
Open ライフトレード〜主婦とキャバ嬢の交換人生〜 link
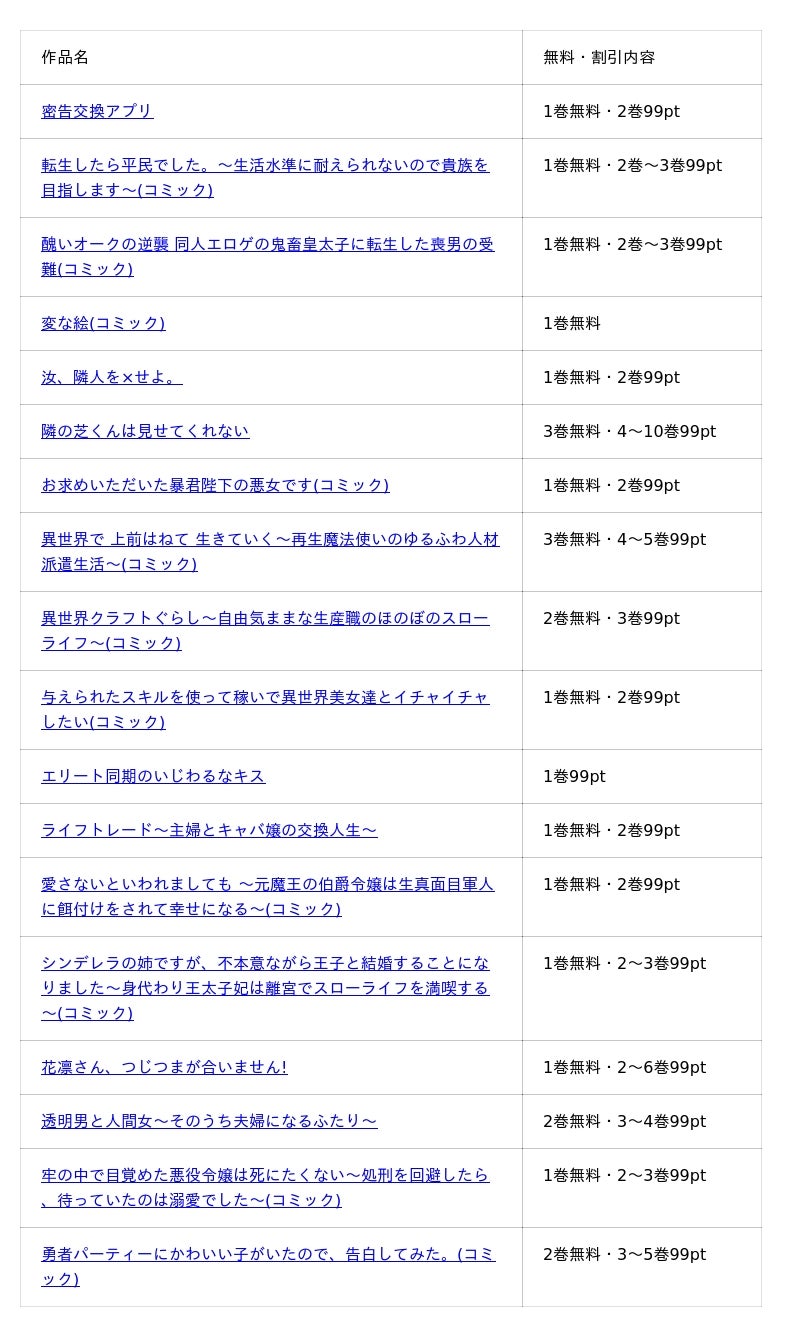(x=209, y=830)
